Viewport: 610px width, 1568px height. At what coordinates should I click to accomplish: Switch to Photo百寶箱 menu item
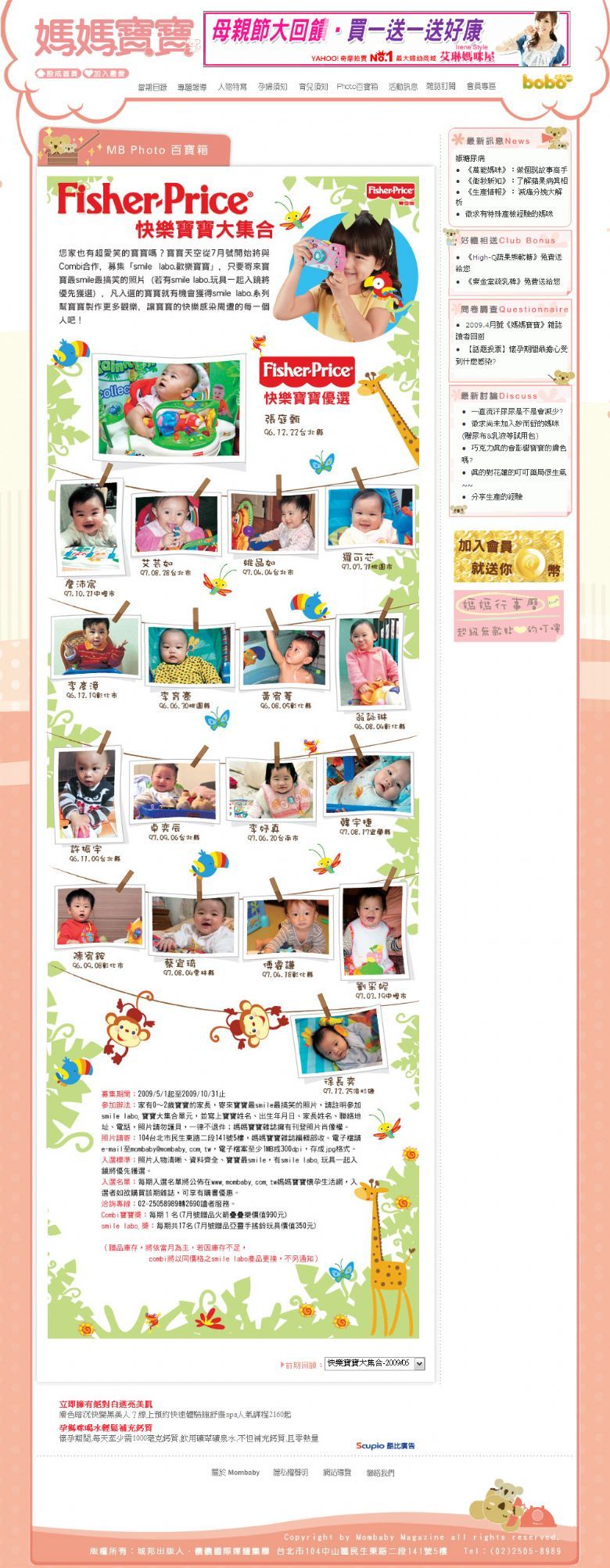coord(357,87)
